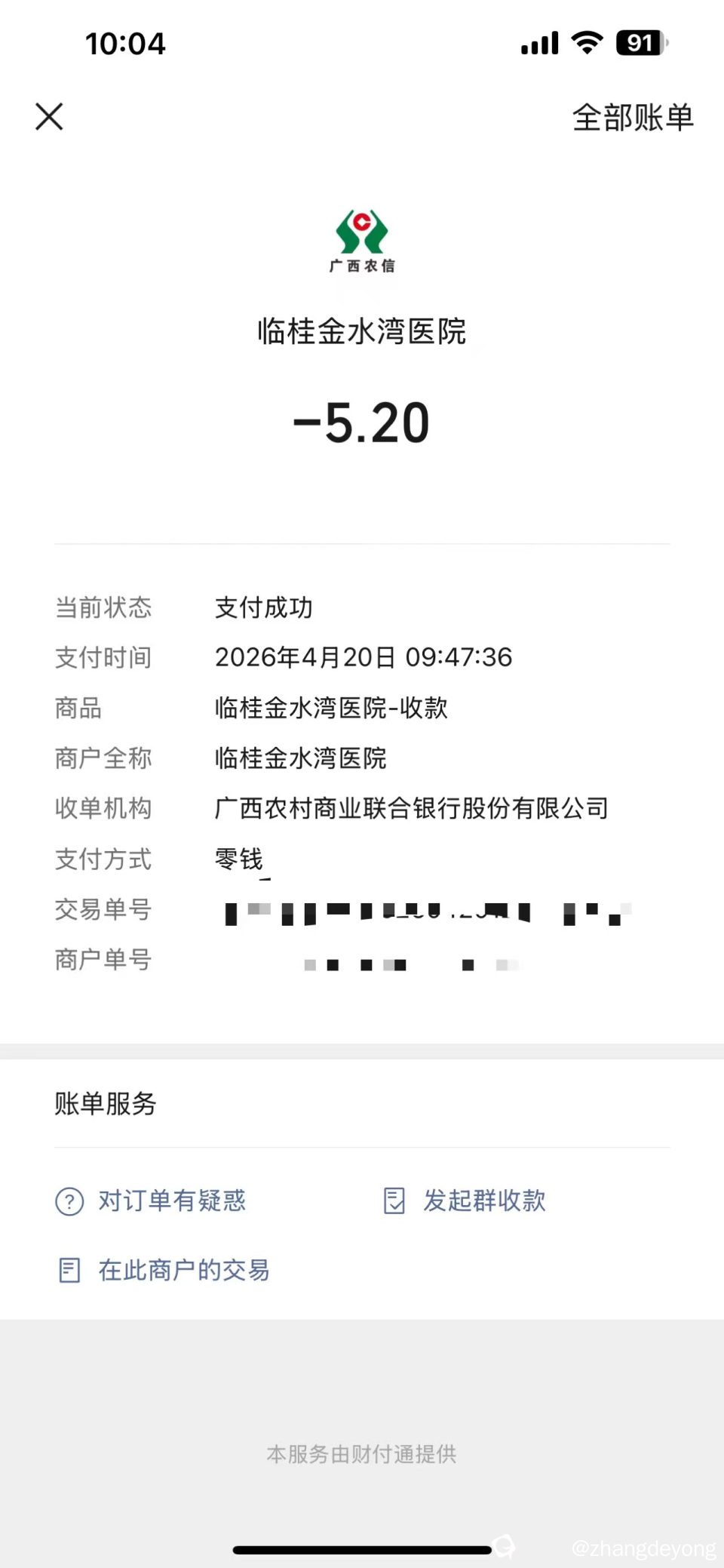The height and width of the screenshot is (1568, 724).
Task: Click the cellular signal bars icon
Action: (538, 43)
